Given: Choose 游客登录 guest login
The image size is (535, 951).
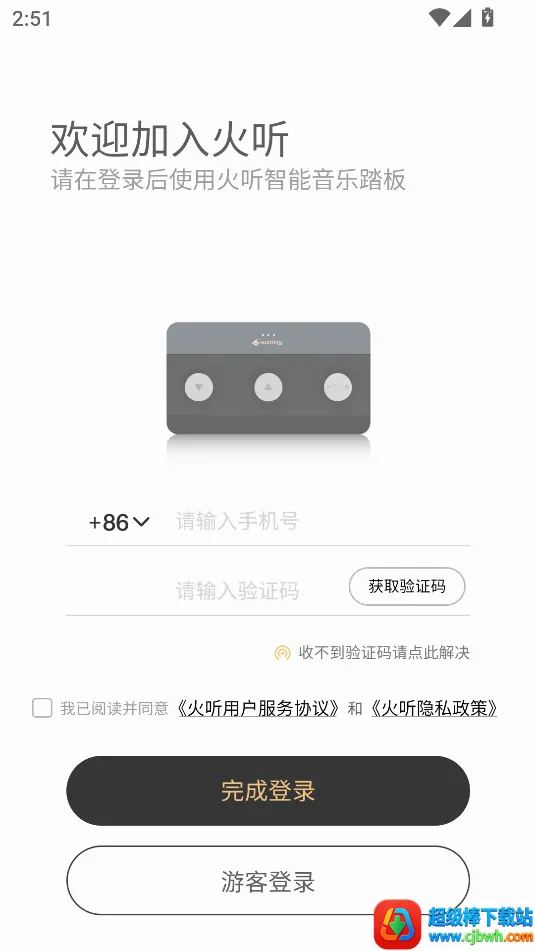Looking at the screenshot, I should point(268,881).
